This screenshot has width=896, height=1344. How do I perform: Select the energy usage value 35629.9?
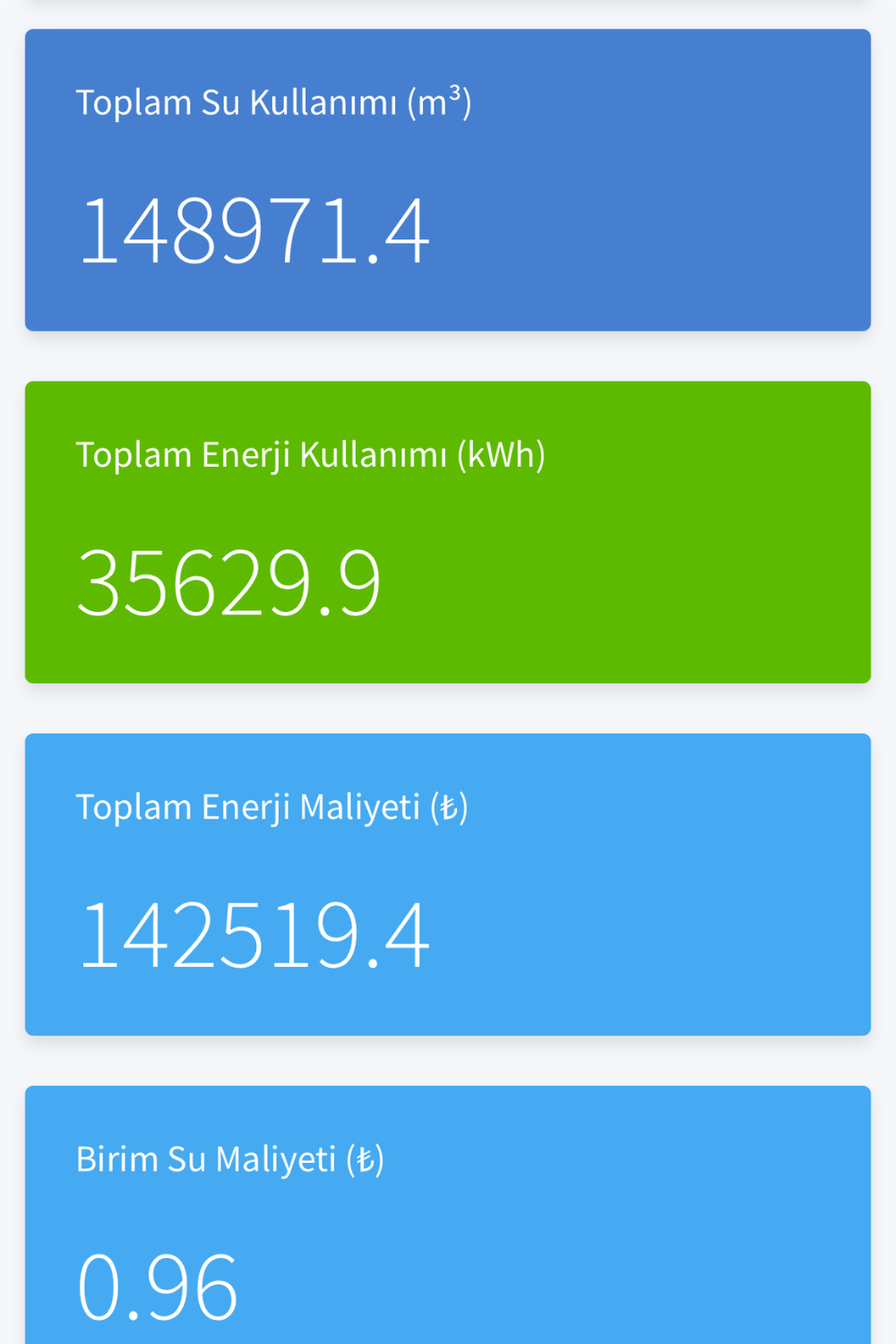coord(230,584)
